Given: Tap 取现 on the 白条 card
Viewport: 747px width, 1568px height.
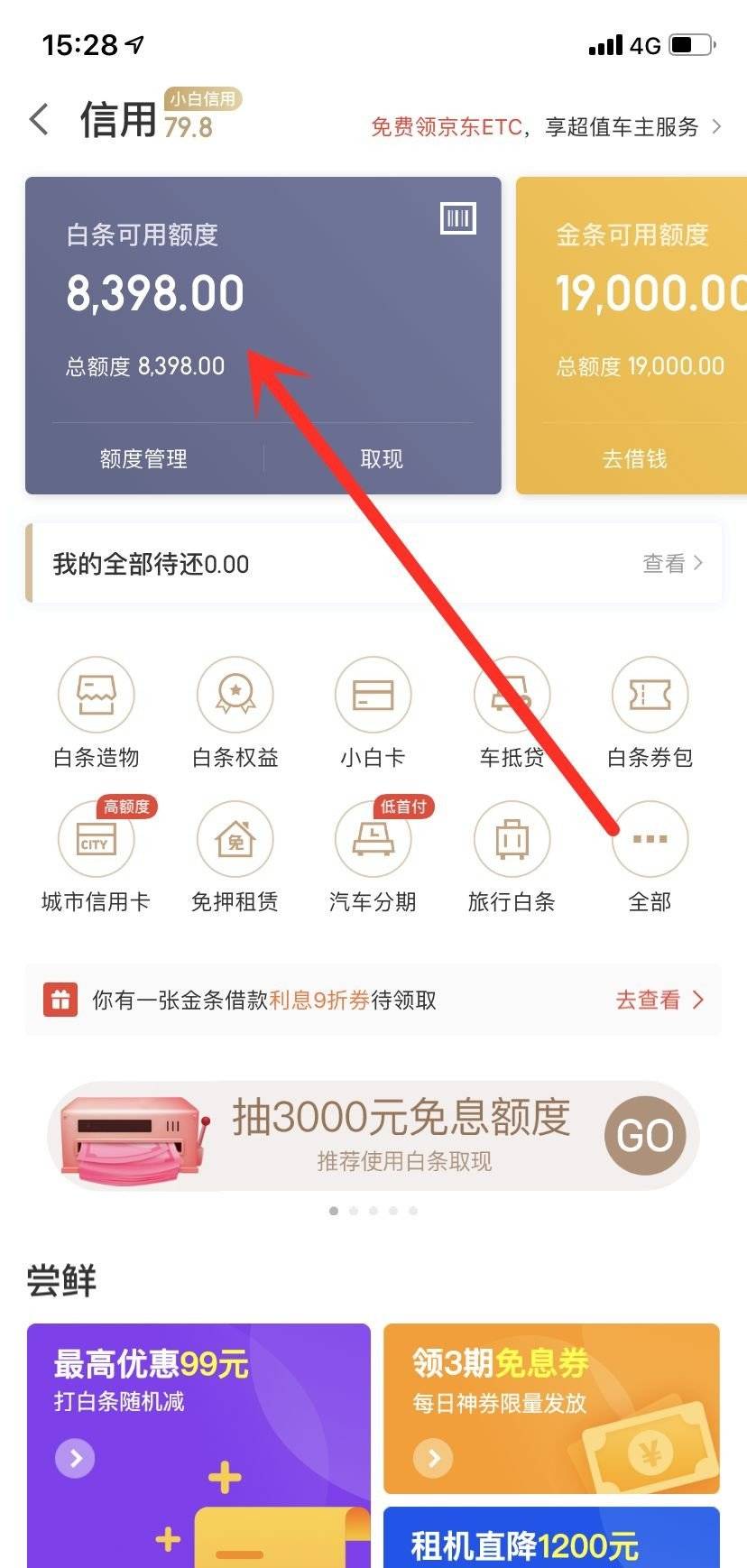Looking at the screenshot, I should (380, 459).
